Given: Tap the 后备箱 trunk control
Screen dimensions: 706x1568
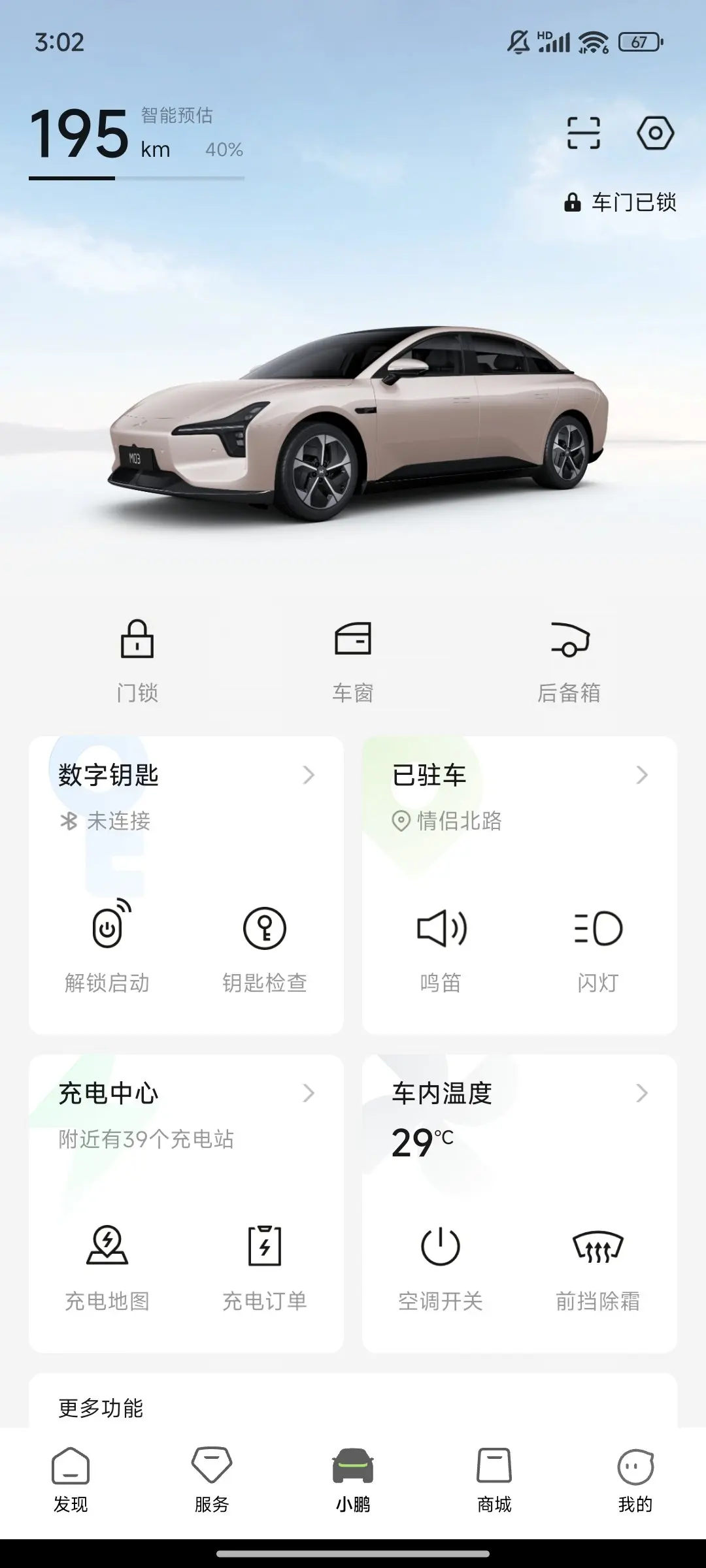Looking at the screenshot, I should (569, 660).
